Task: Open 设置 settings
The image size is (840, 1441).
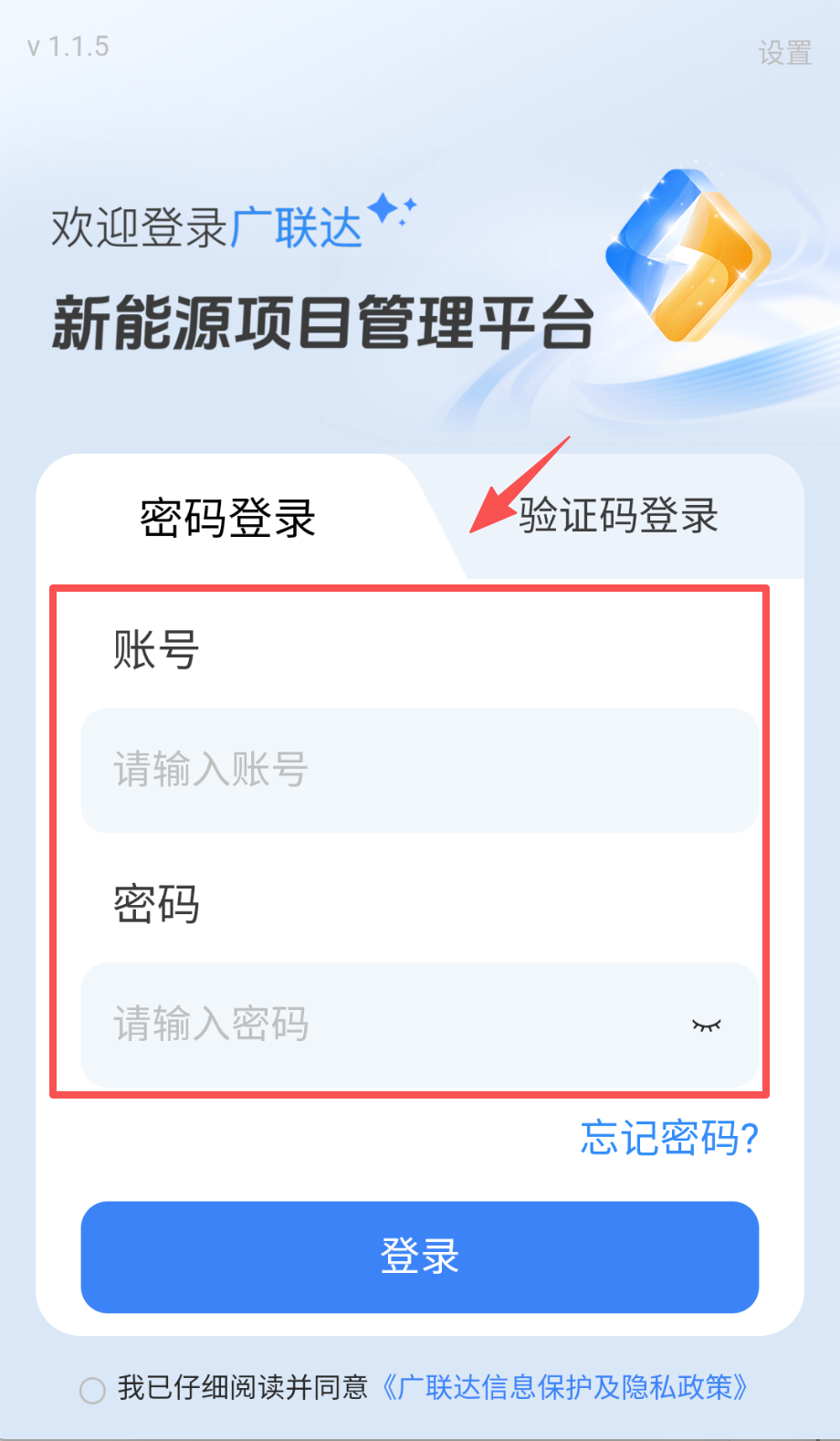Action: (784, 53)
